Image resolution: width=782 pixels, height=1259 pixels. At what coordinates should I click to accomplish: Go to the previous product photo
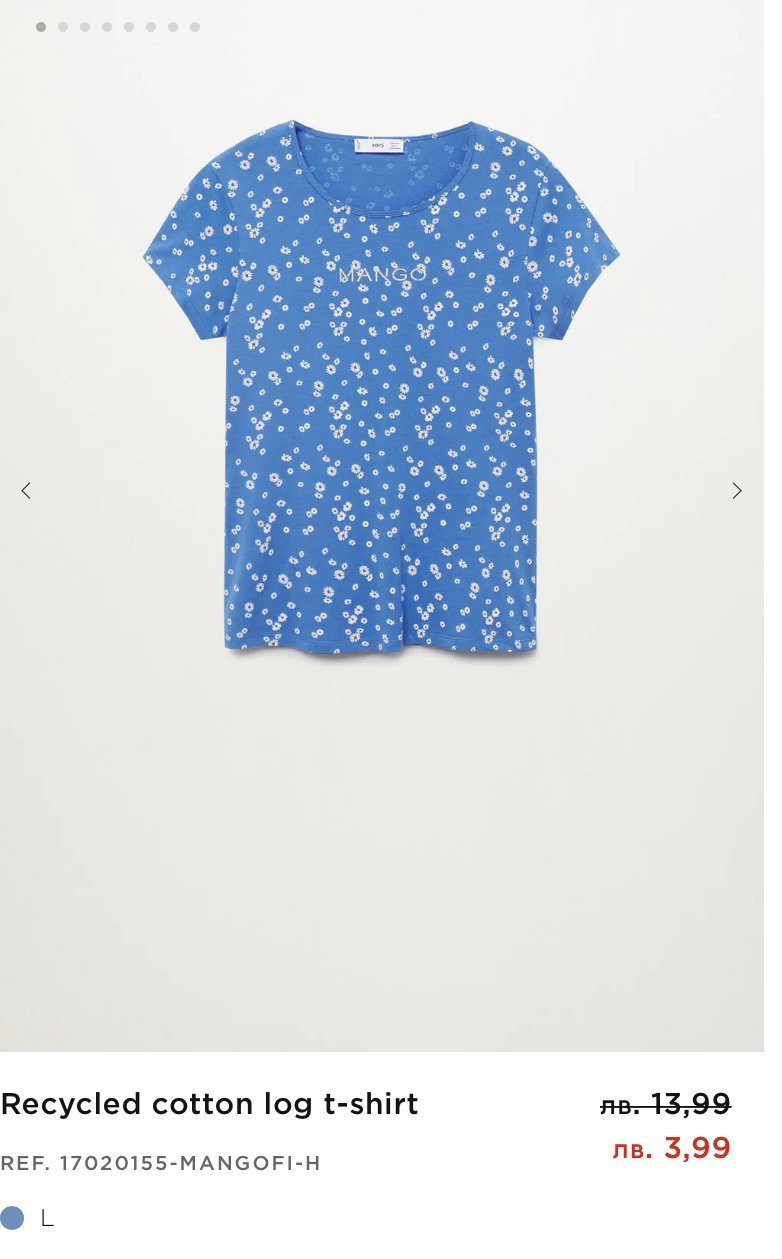click(26, 491)
